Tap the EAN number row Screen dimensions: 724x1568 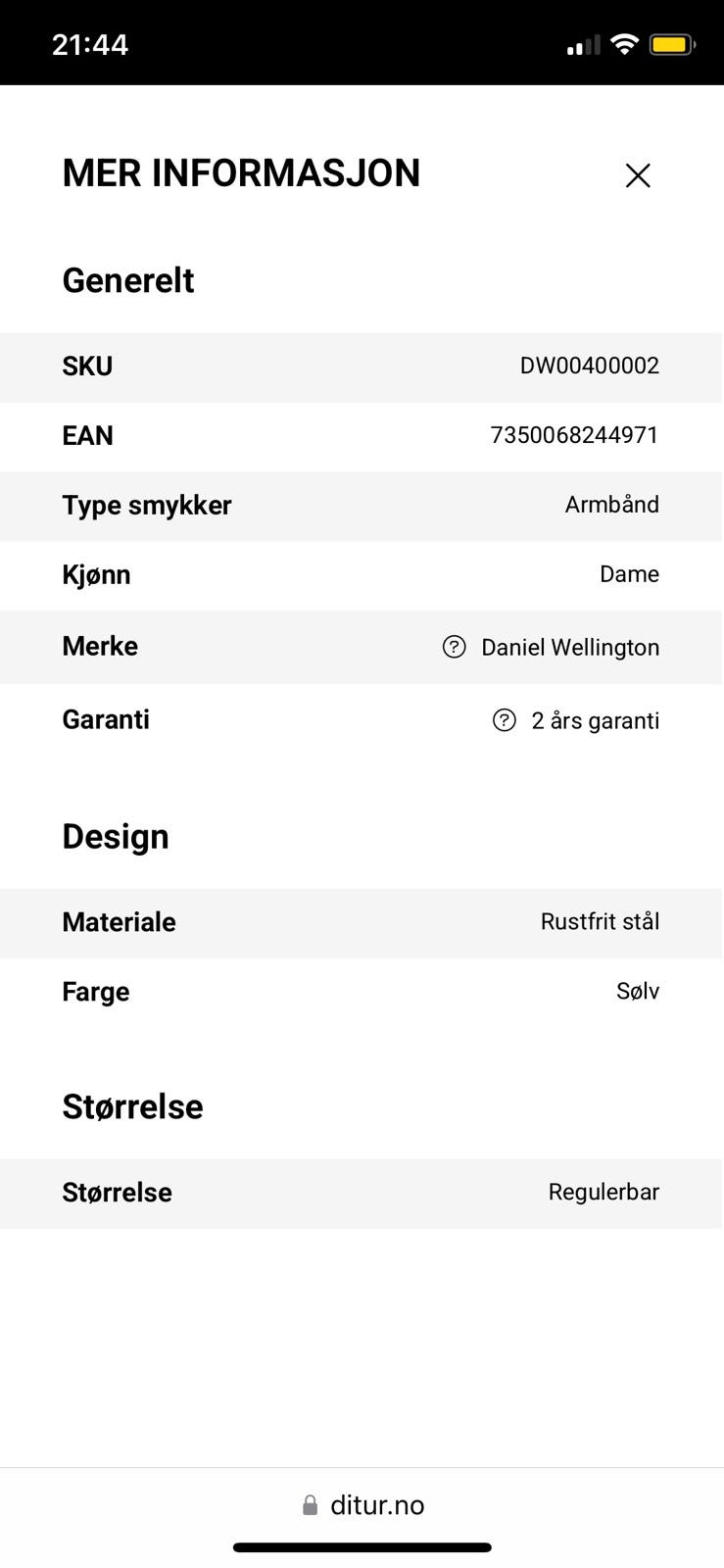click(573, 435)
